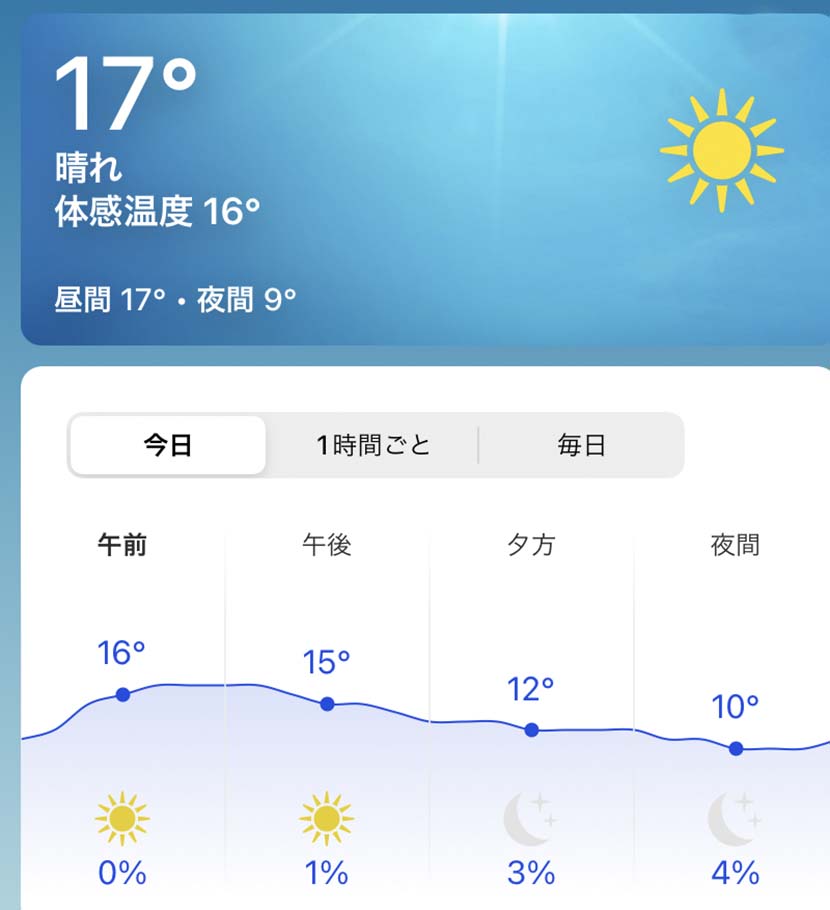Select the 今日 segment
Viewport: 830px width, 910px height.
click(168, 445)
